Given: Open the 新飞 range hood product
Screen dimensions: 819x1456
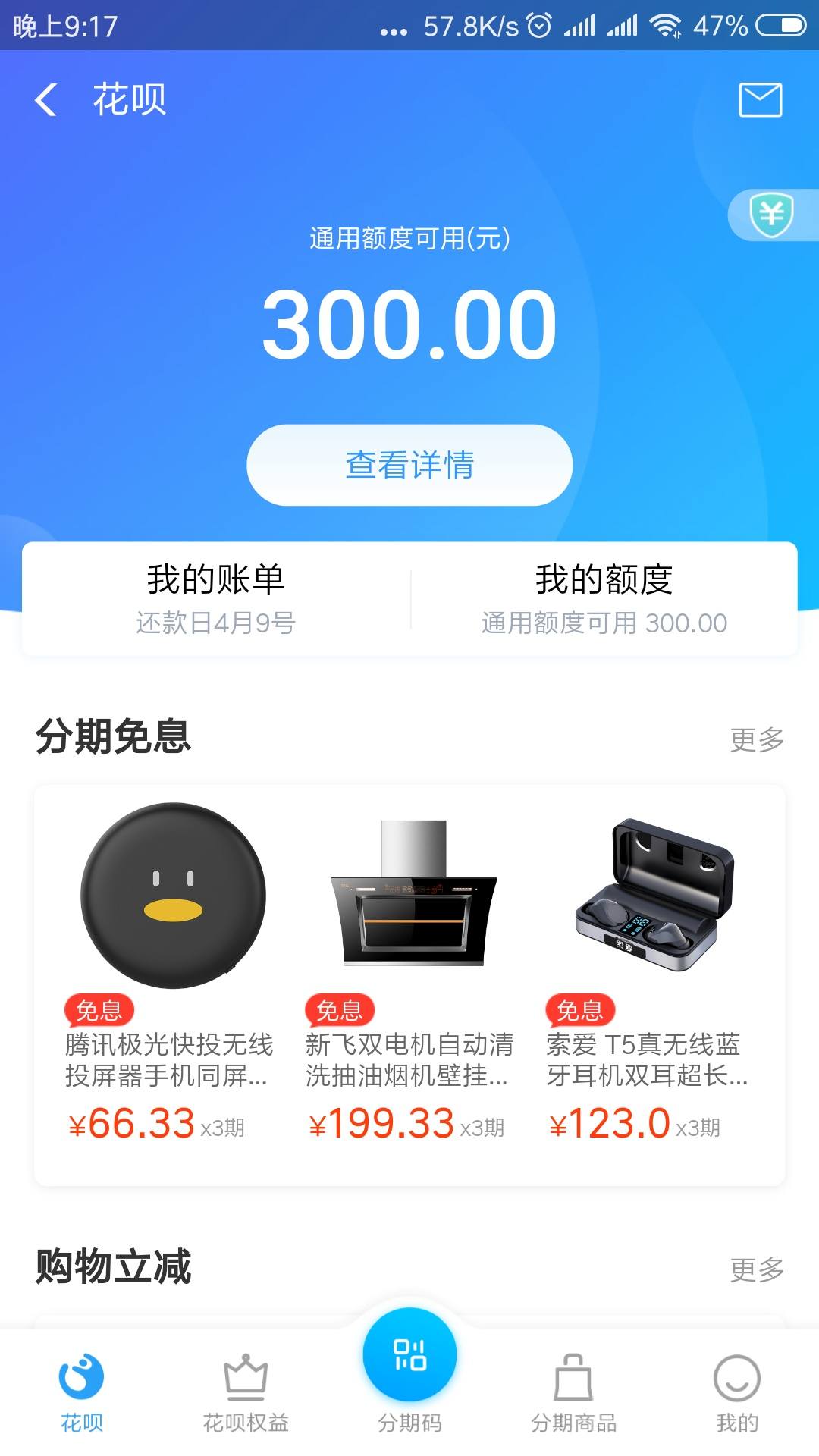Looking at the screenshot, I should [x=409, y=895].
